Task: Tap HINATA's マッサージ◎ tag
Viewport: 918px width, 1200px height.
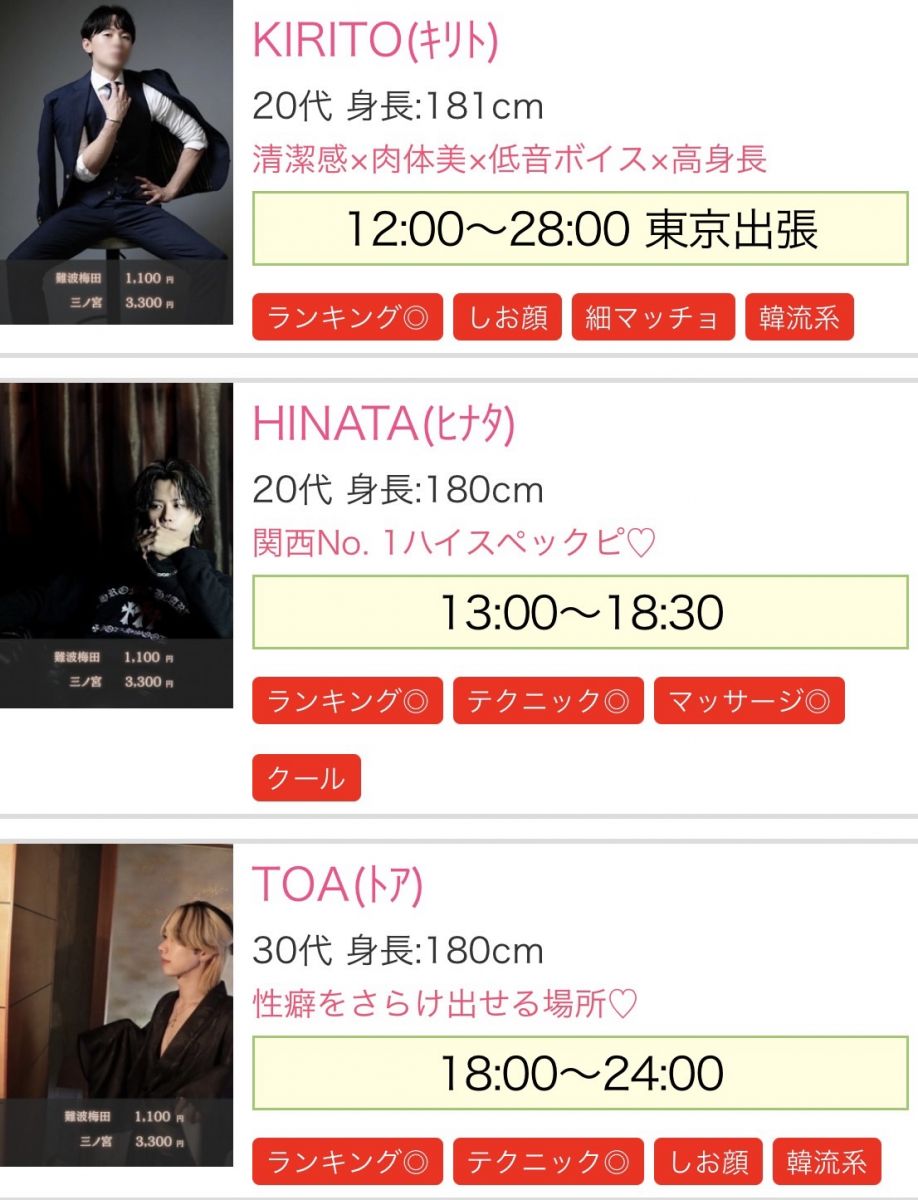Action: pos(749,701)
